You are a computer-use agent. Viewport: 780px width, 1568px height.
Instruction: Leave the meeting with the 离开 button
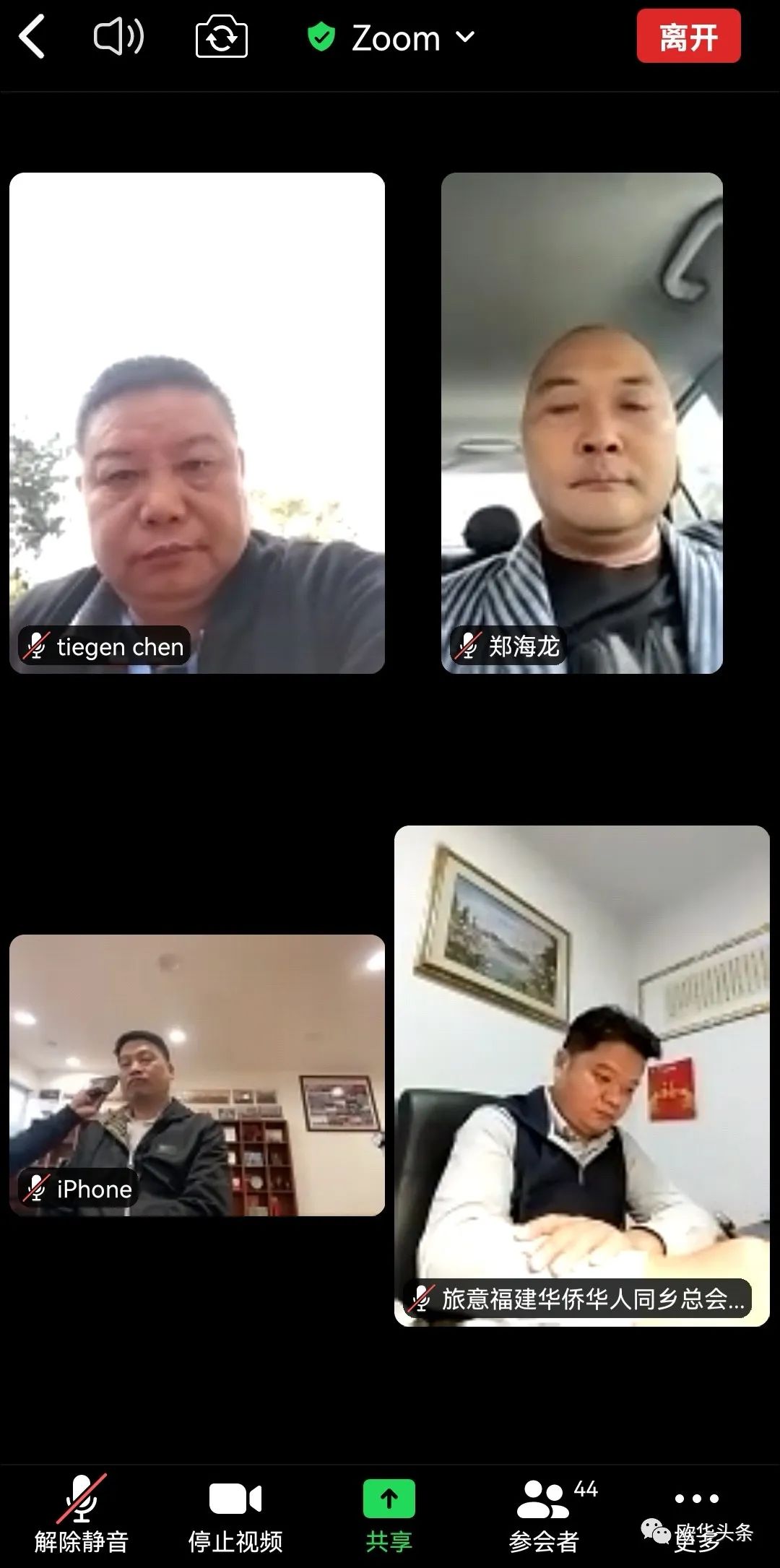688,37
